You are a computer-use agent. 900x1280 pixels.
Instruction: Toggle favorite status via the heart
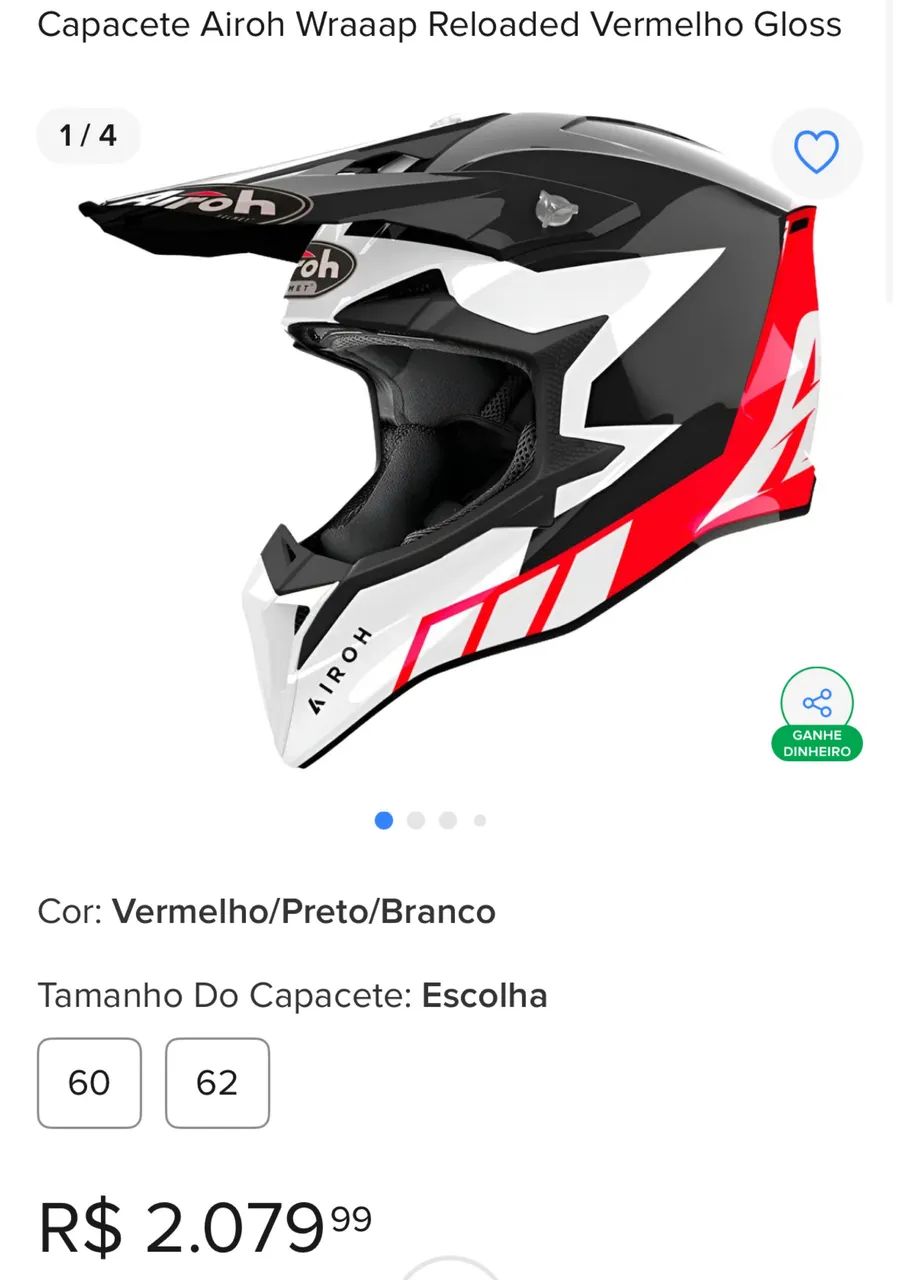tap(818, 150)
